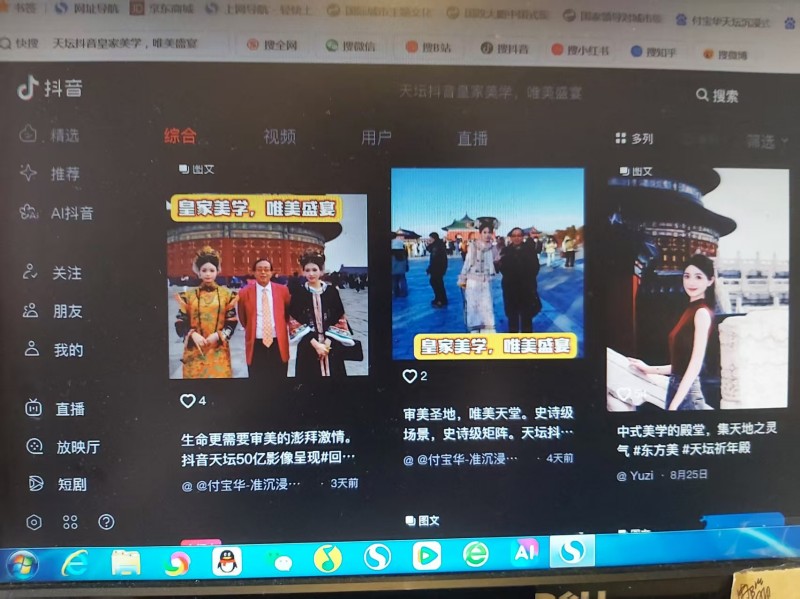Viewport: 800px width, 599px height.
Task: Select the 综合 results tab
Action: [x=180, y=136]
